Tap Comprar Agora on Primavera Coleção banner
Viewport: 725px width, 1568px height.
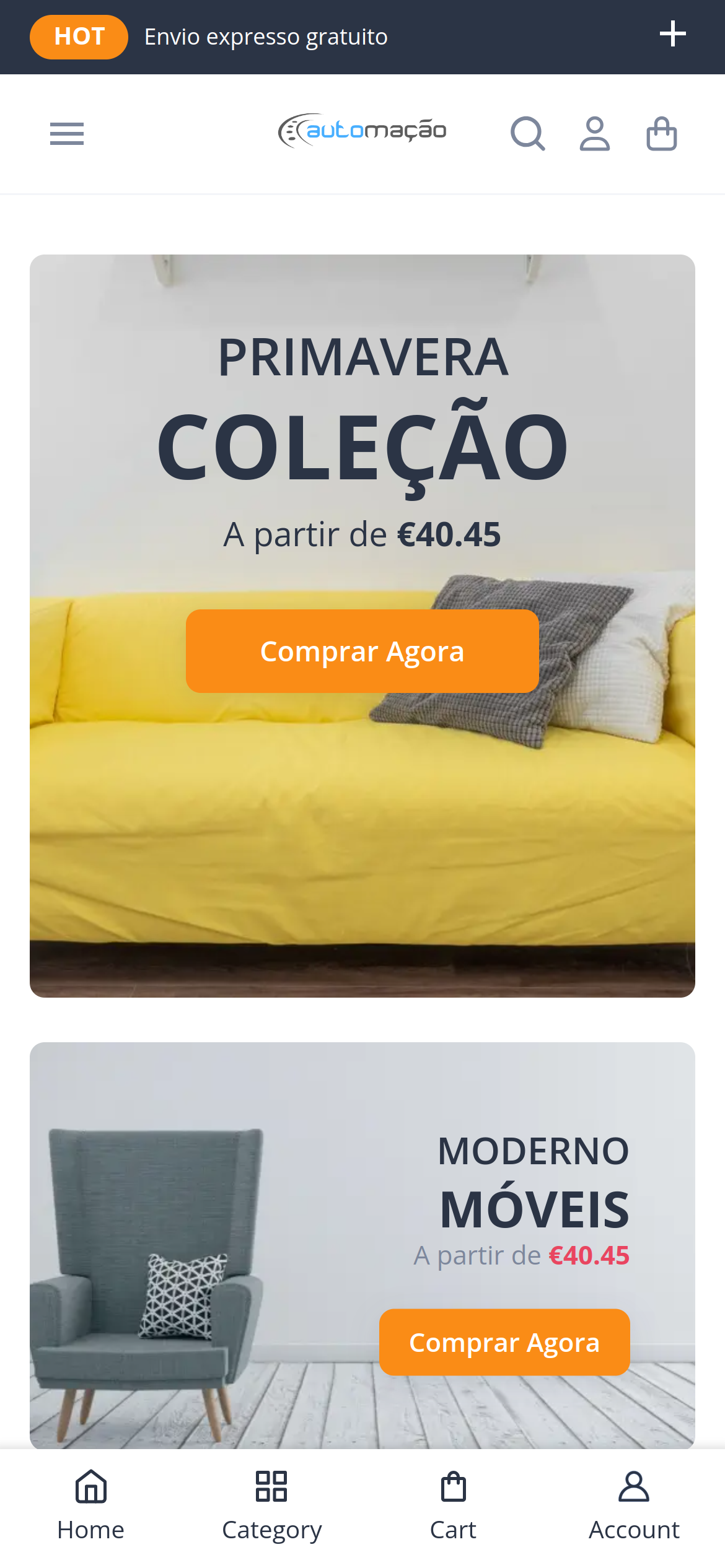pos(362,651)
